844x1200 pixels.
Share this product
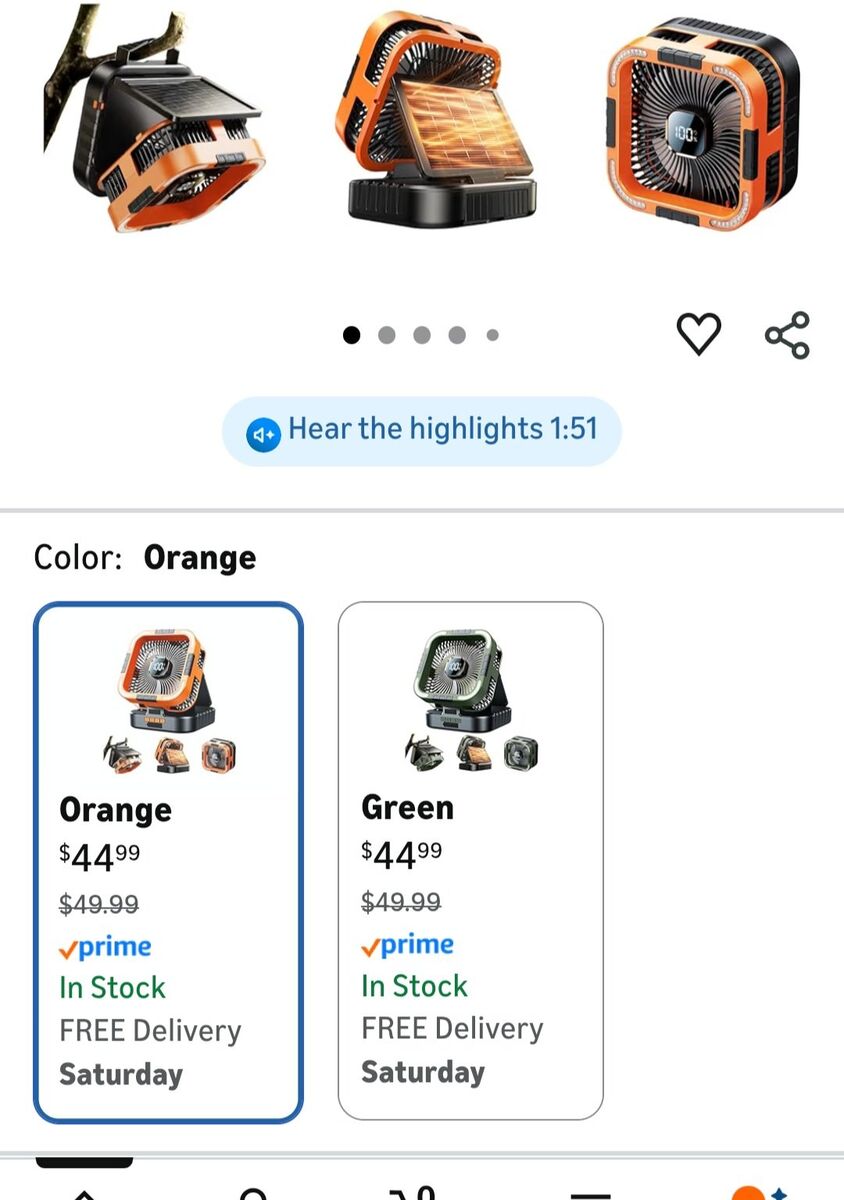click(787, 335)
